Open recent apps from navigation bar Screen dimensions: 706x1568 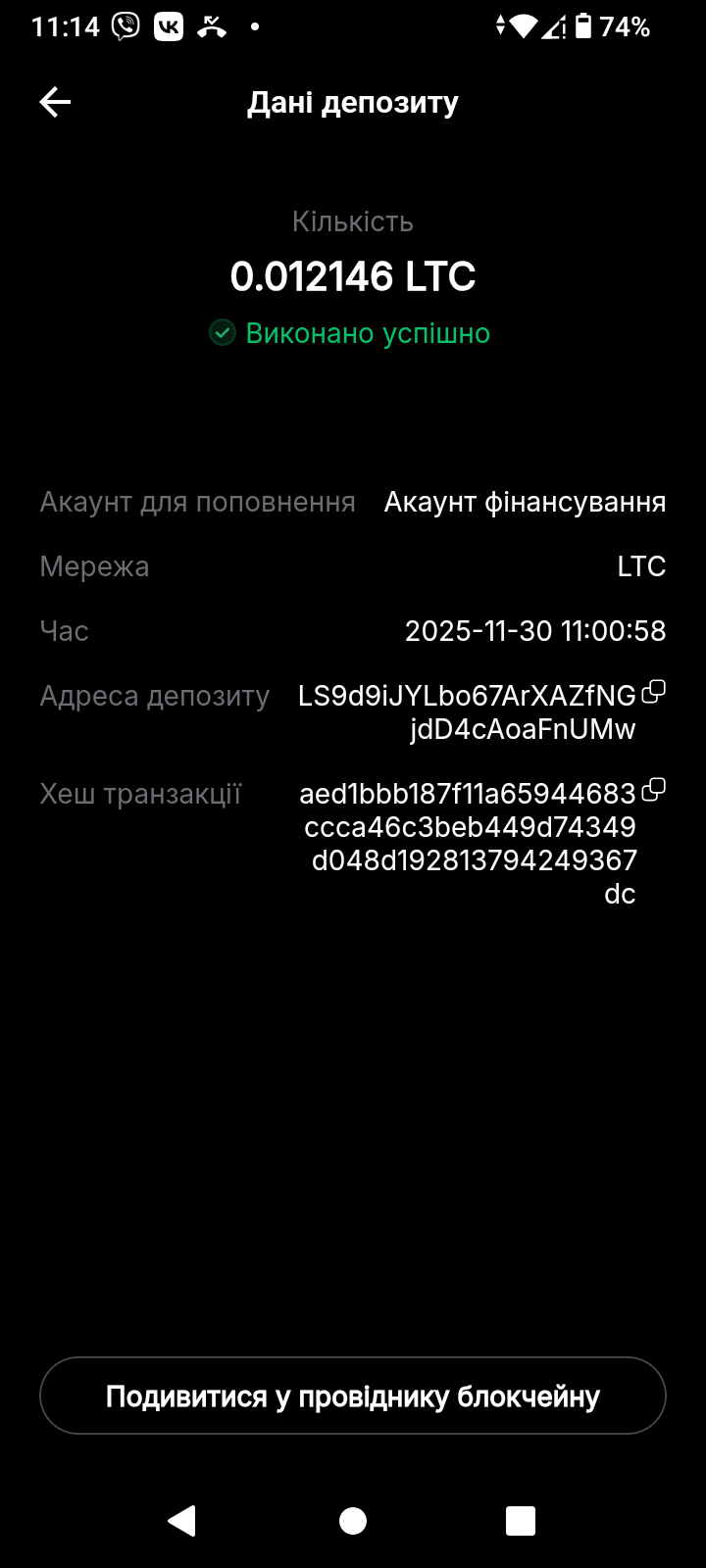[520, 1520]
